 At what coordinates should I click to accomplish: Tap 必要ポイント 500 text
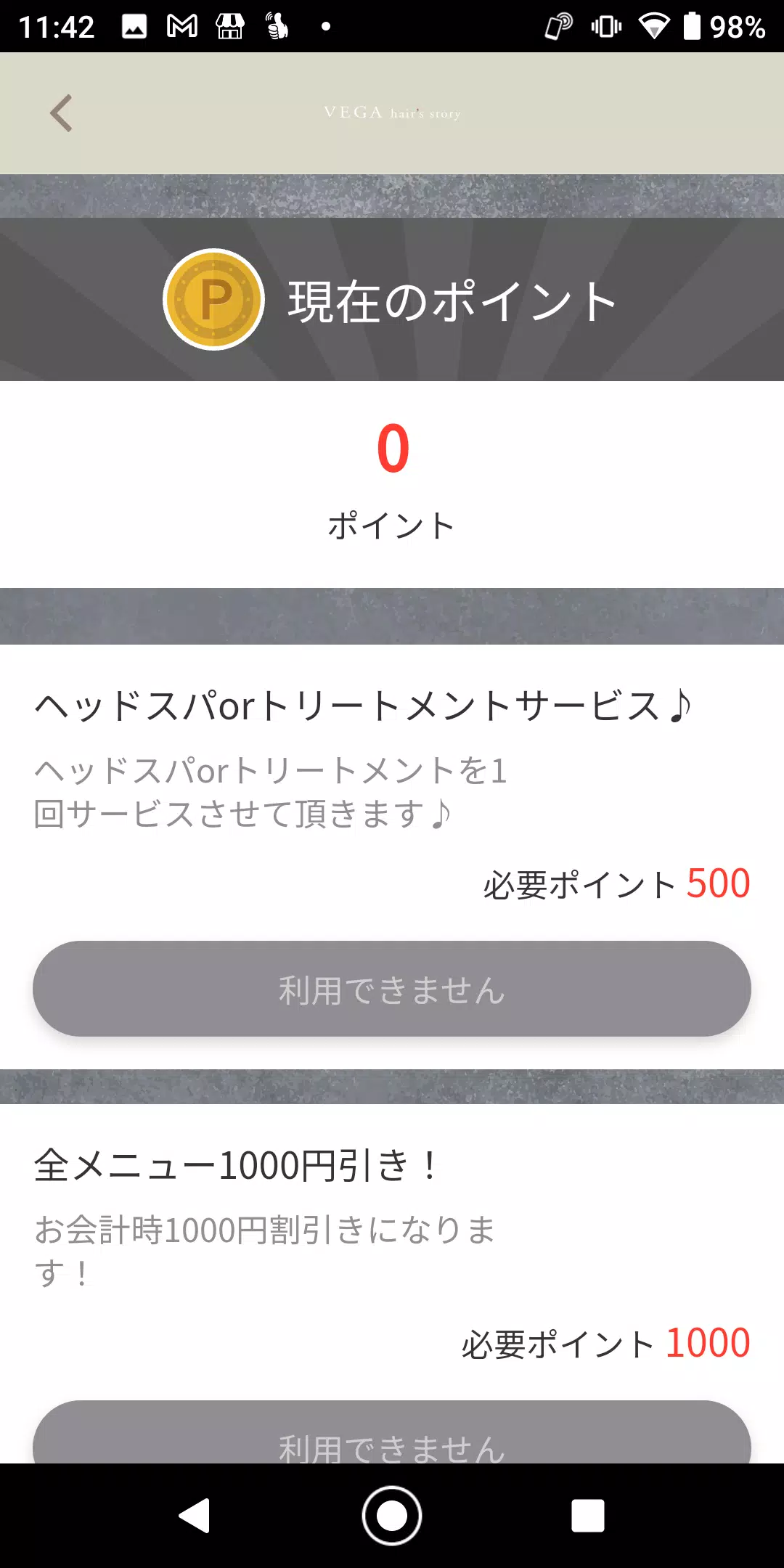[614, 884]
